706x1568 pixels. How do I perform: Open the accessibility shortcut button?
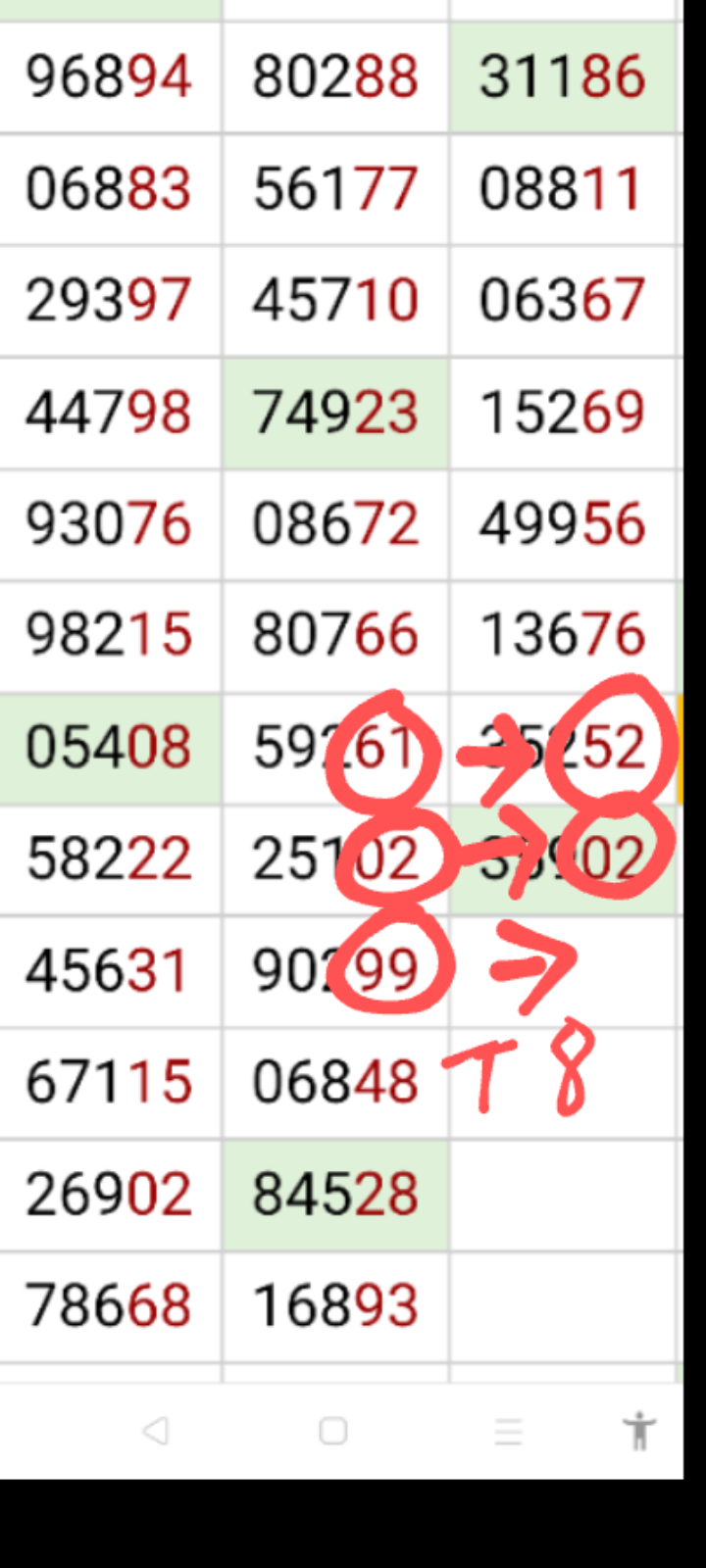(x=639, y=1431)
